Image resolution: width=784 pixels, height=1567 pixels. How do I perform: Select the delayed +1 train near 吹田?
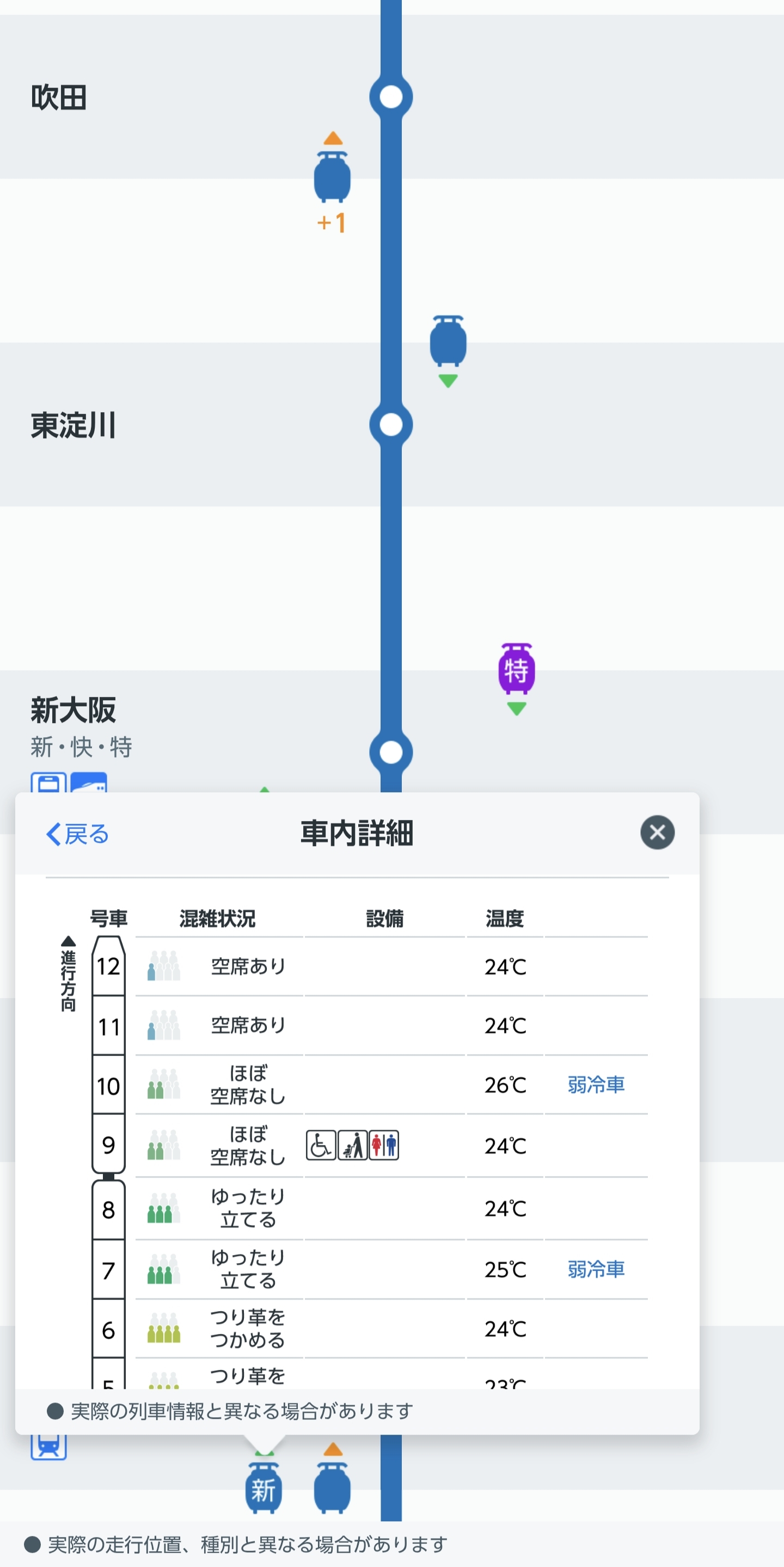pyautogui.click(x=332, y=177)
